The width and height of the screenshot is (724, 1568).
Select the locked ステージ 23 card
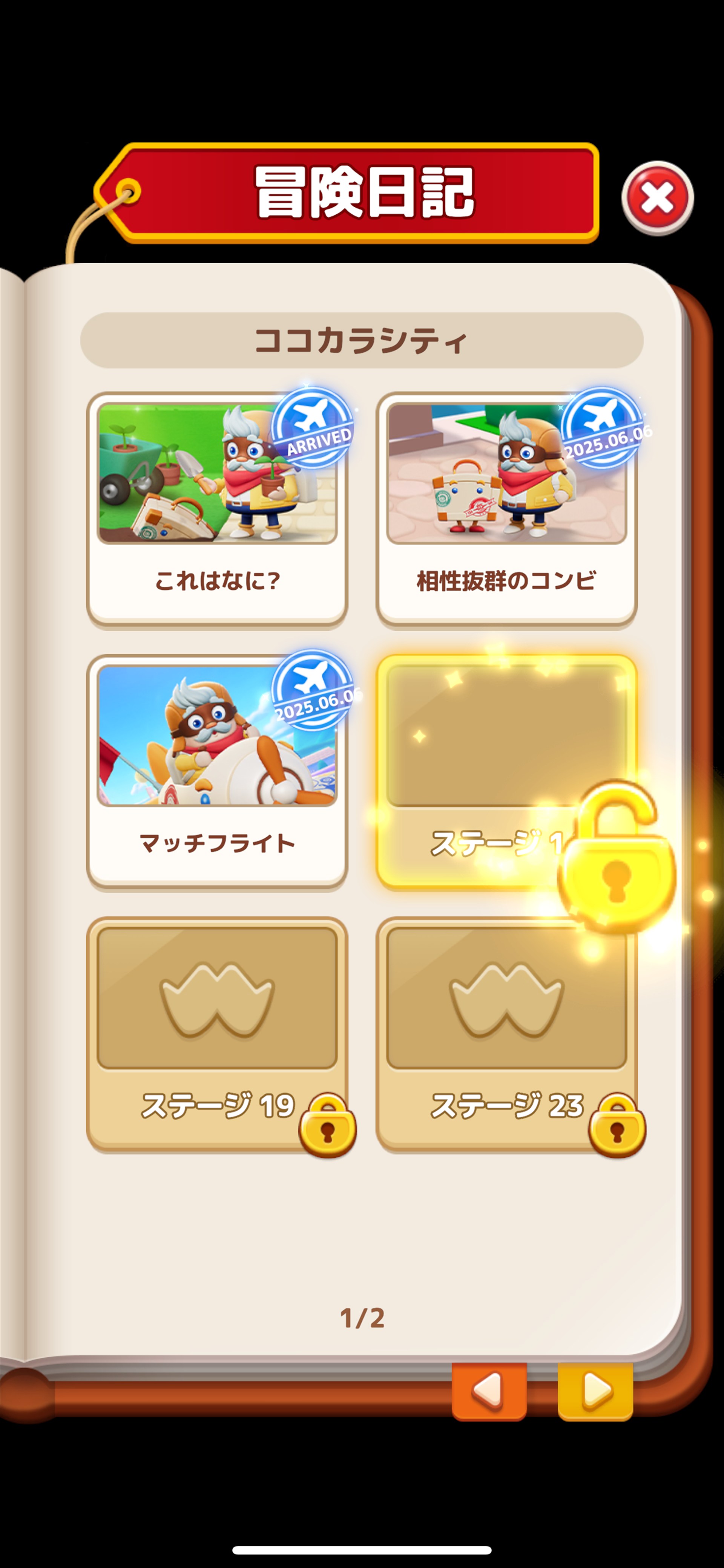(506, 1034)
